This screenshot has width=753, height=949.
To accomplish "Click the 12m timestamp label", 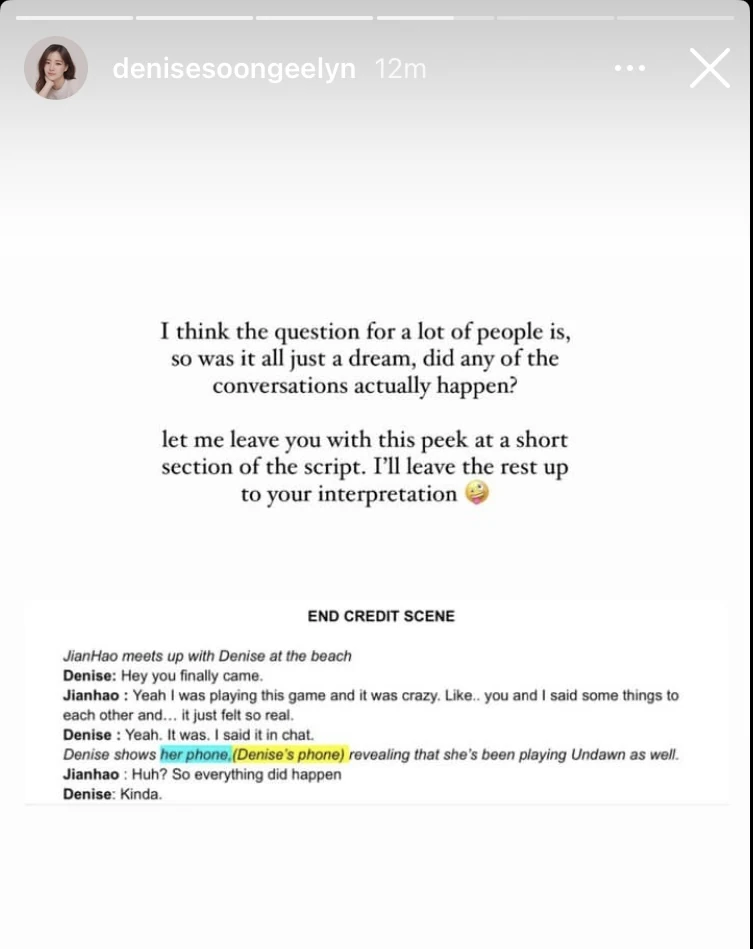I will coord(400,68).
